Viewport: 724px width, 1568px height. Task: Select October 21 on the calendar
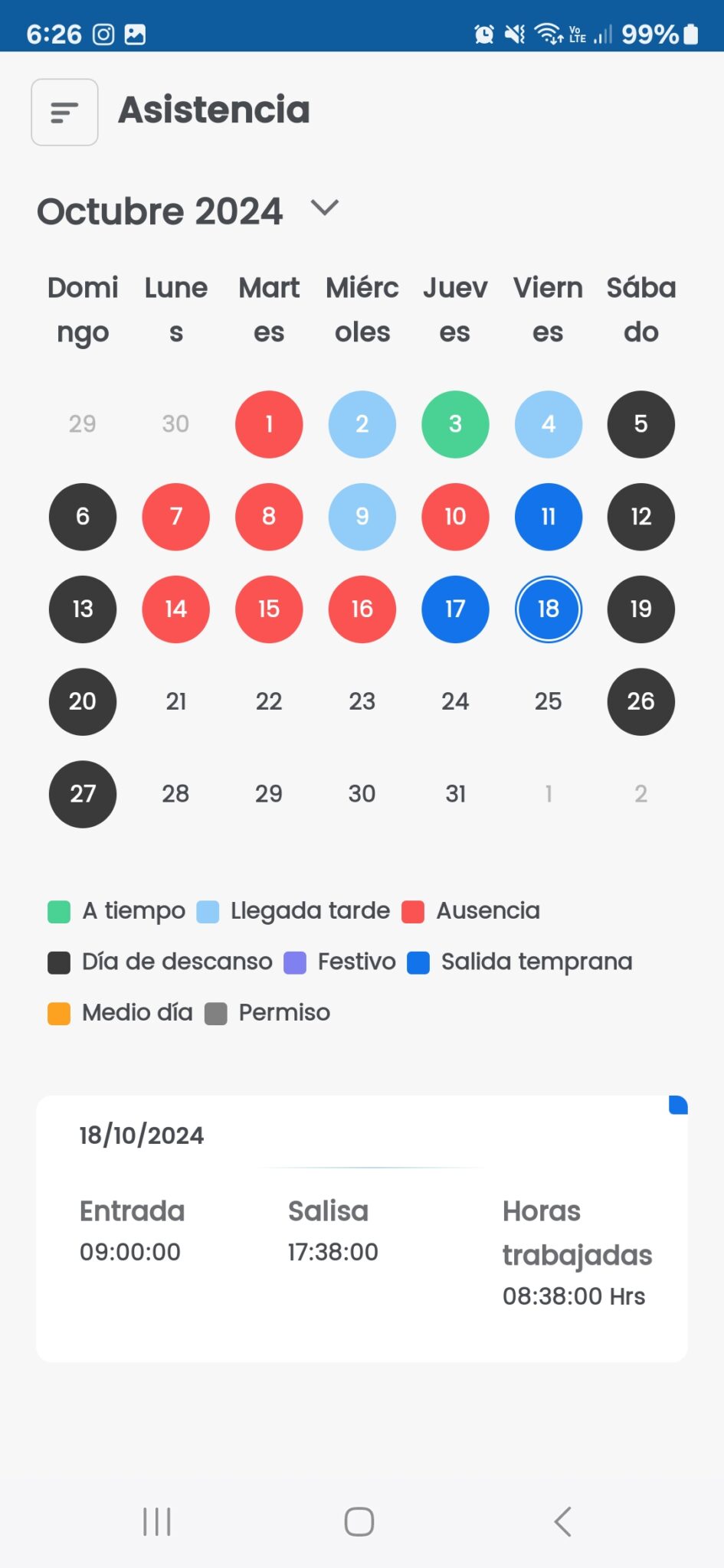(x=175, y=701)
